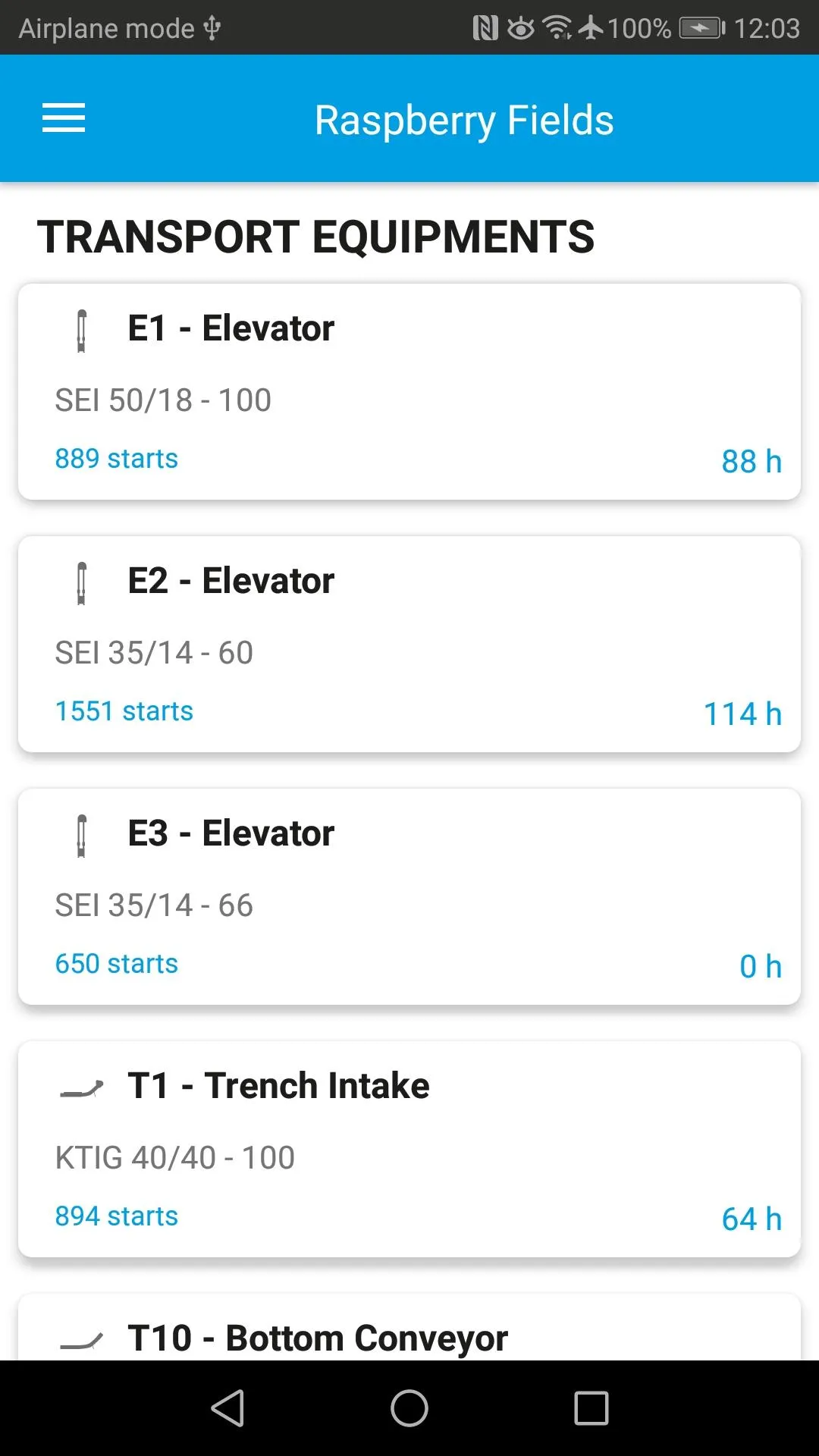Tap the 650 starts link for E3

pos(116,963)
